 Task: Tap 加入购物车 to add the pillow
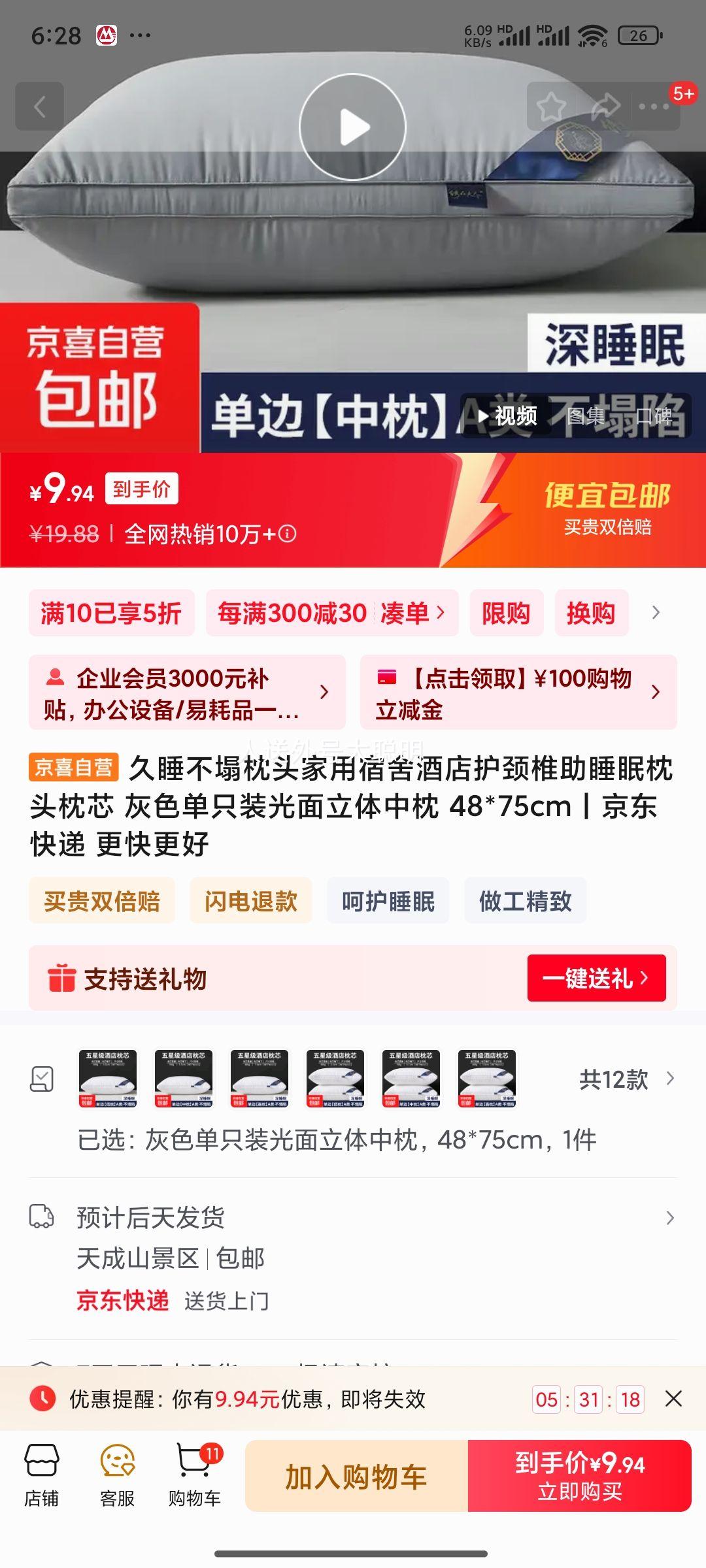[356, 1477]
